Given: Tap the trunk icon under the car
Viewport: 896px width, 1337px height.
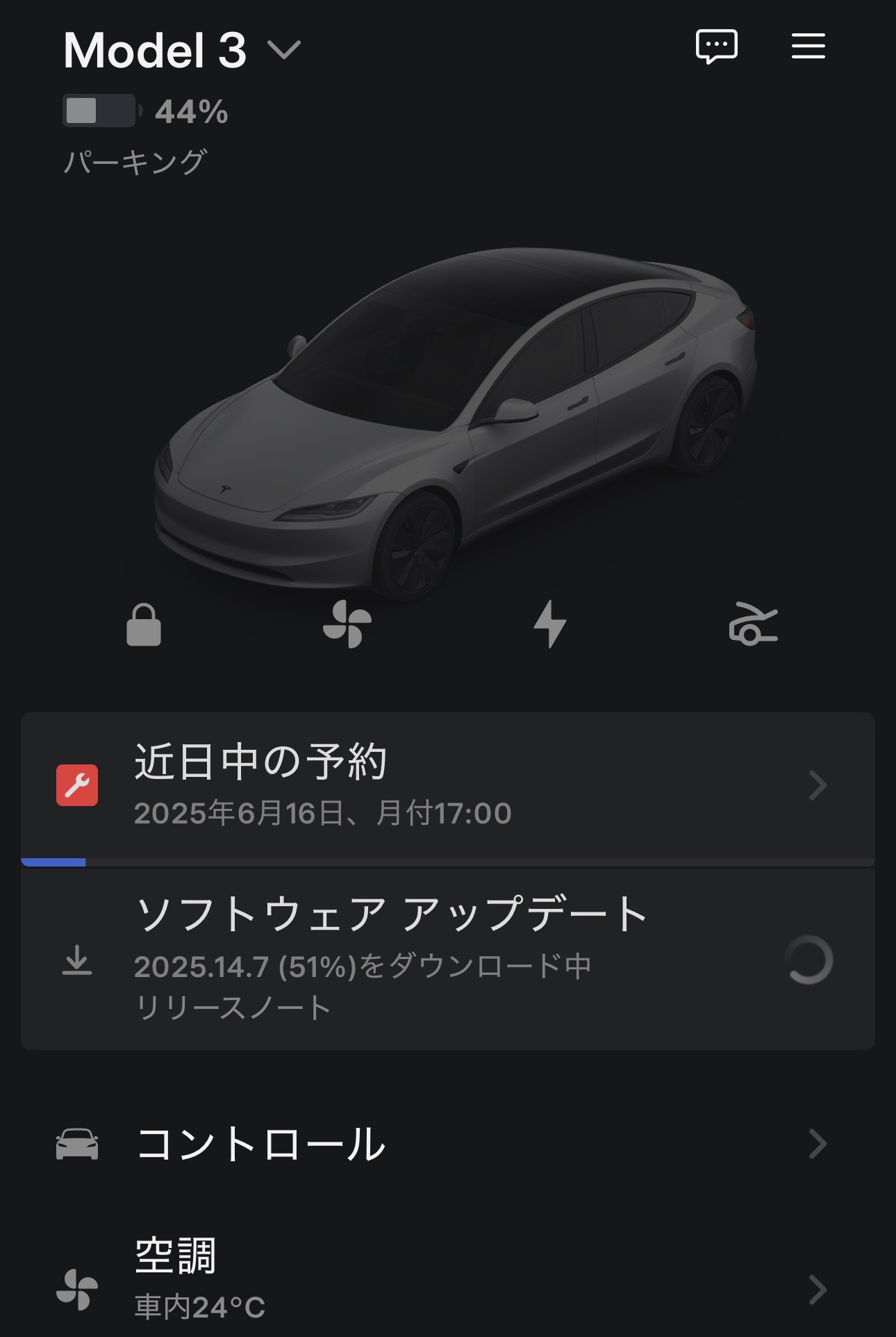Looking at the screenshot, I should pyautogui.click(x=753, y=624).
